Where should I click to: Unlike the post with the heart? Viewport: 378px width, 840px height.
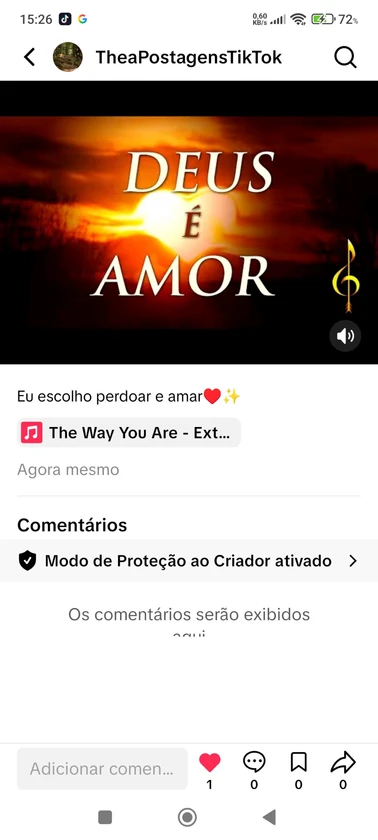pyautogui.click(x=209, y=762)
